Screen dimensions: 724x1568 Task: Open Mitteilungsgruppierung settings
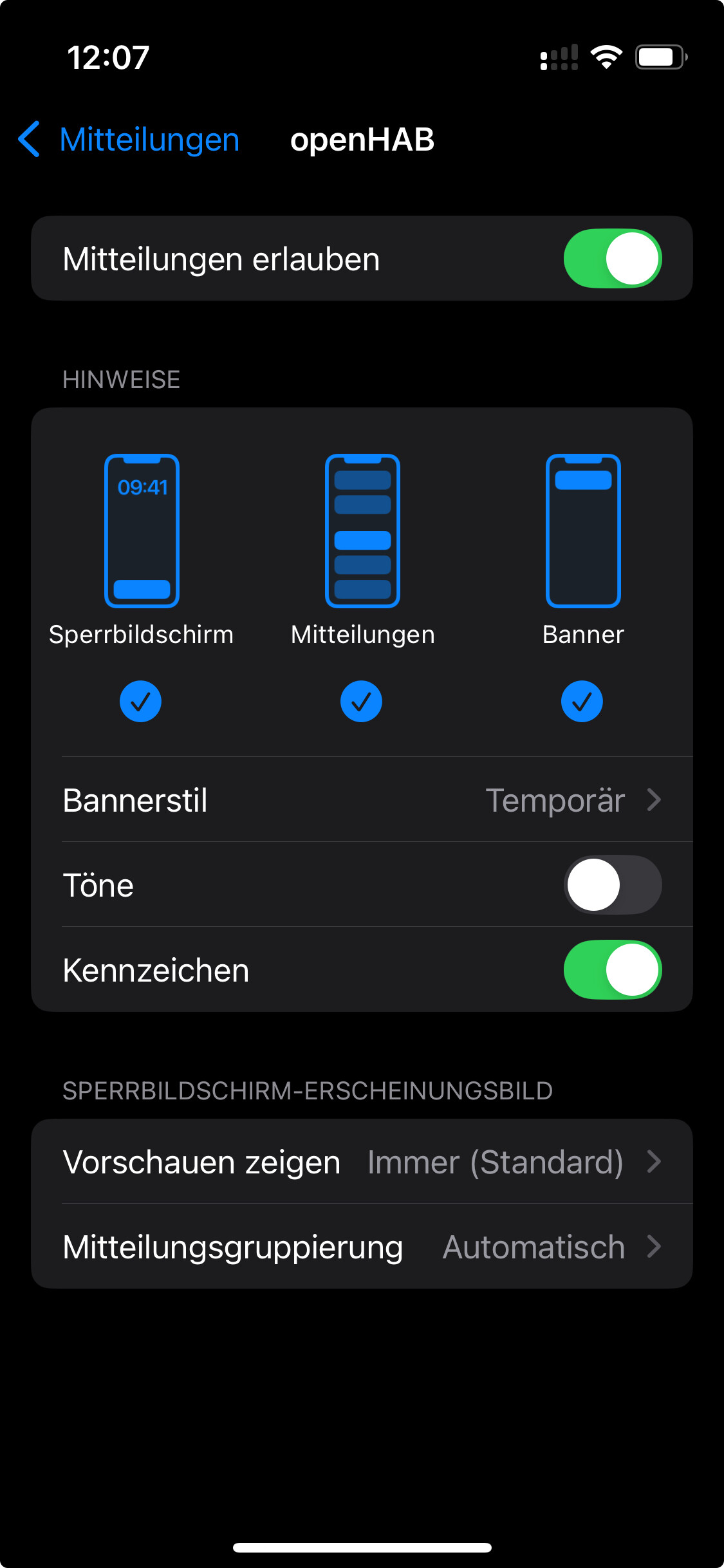[x=362, y=1247]
